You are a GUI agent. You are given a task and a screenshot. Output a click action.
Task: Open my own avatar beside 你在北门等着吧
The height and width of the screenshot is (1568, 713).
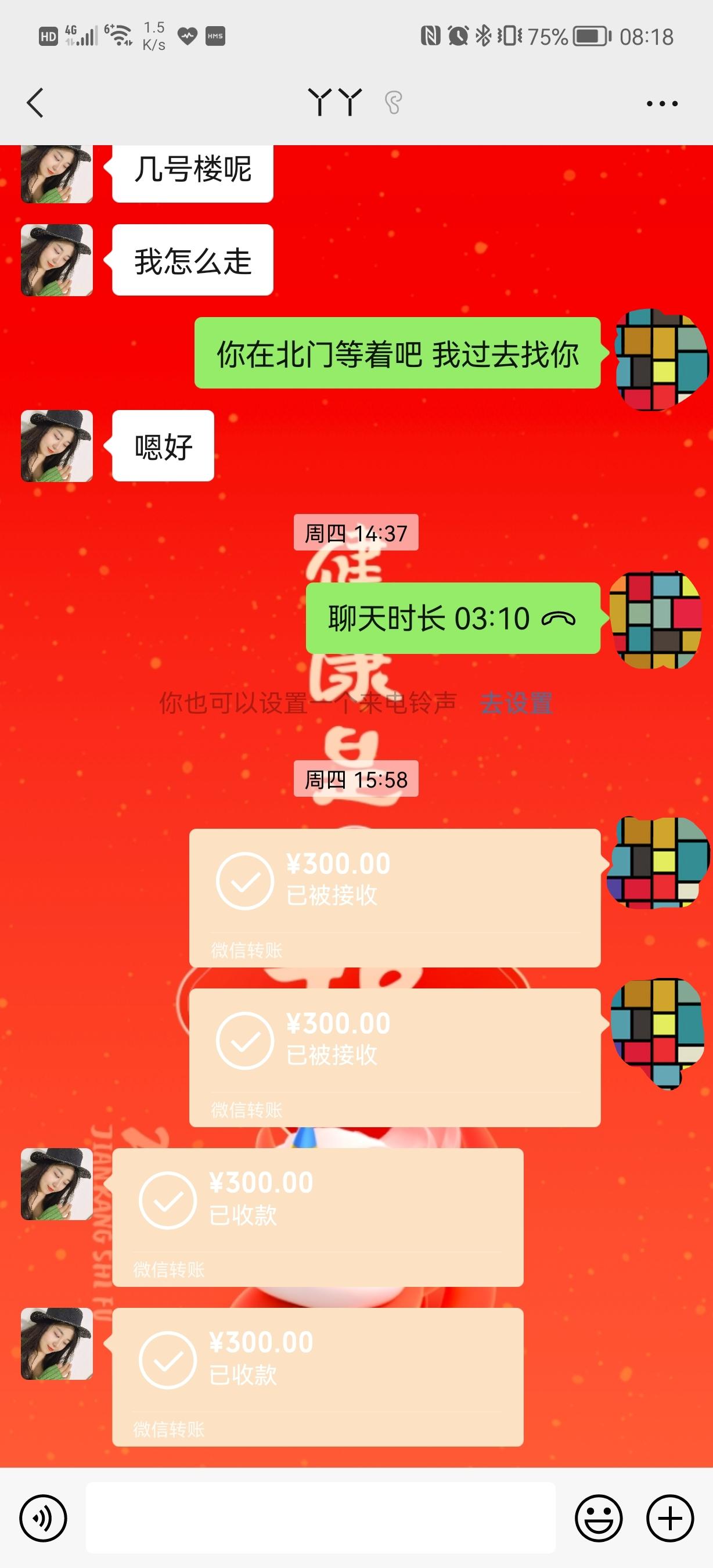click(661, 358)
